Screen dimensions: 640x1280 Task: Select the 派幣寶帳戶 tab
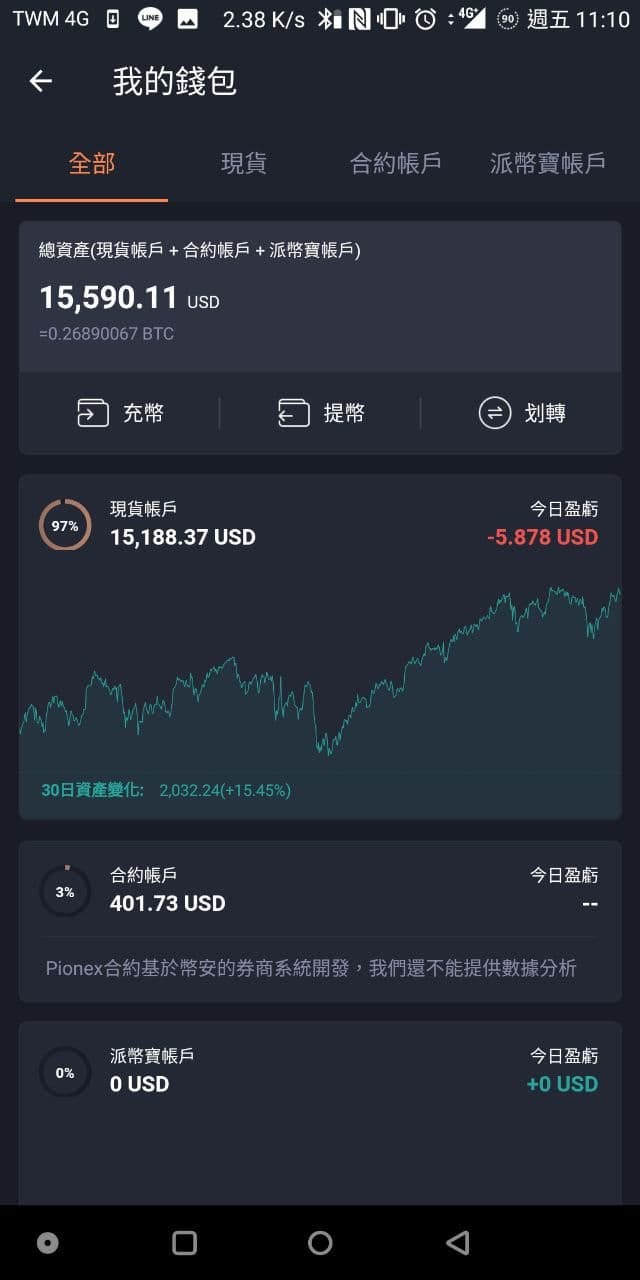[x=547, y=163]
